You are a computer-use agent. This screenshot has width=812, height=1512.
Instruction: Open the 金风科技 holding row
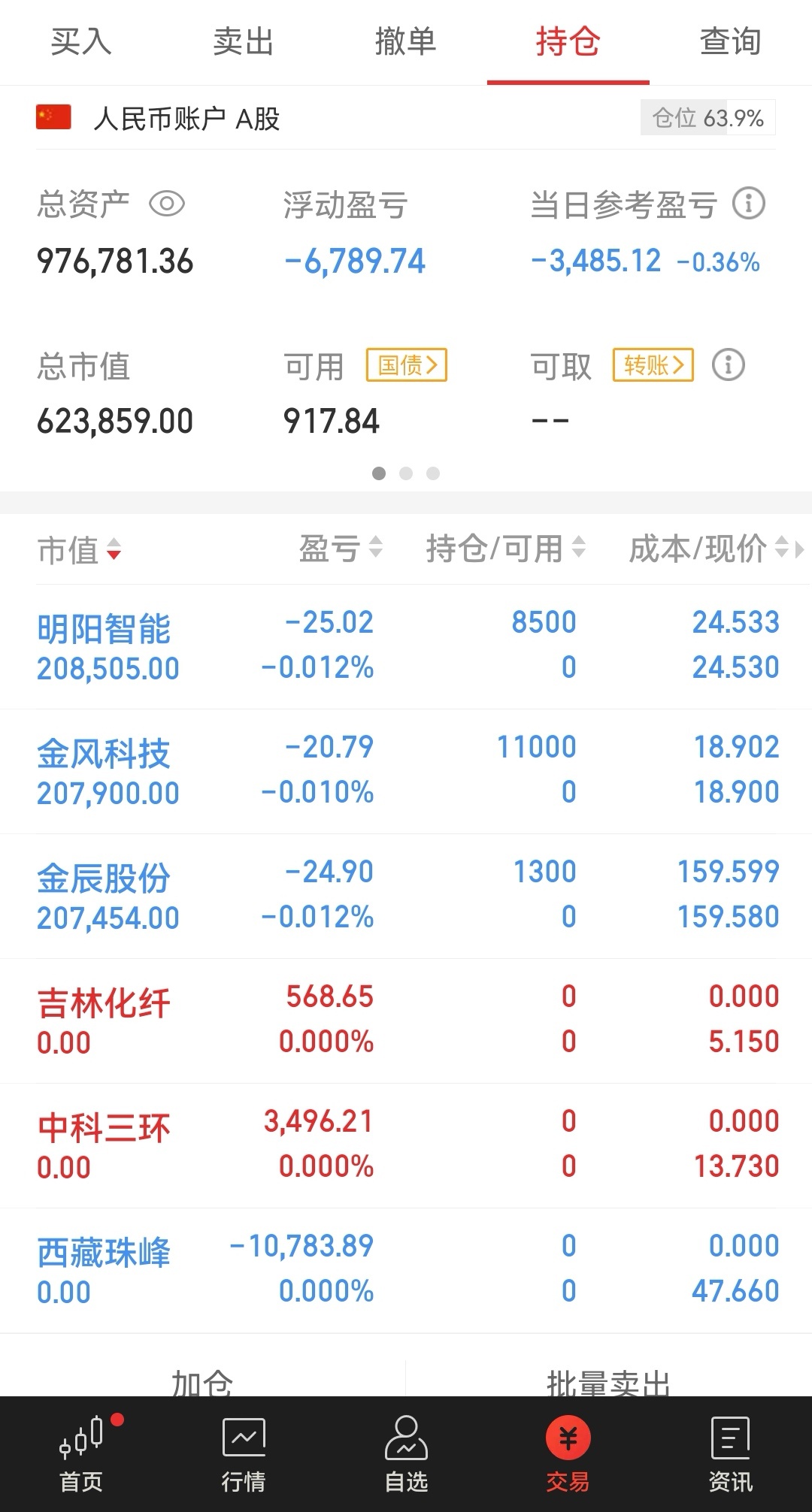pyautogui.click(x=406, y=771)
